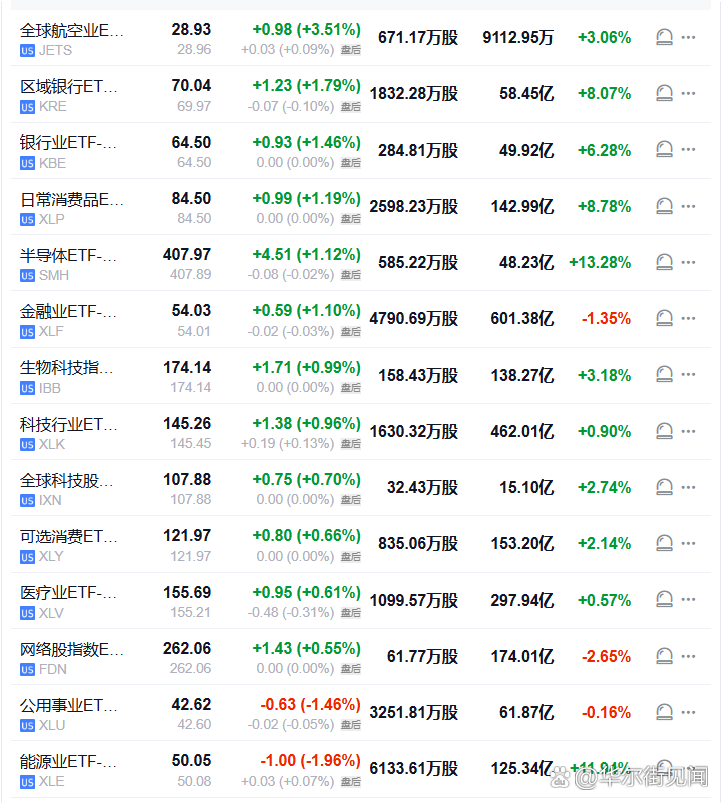Open the more menu for FDN
This screenshot has width=722, height=804.
[x=688, y=656]
